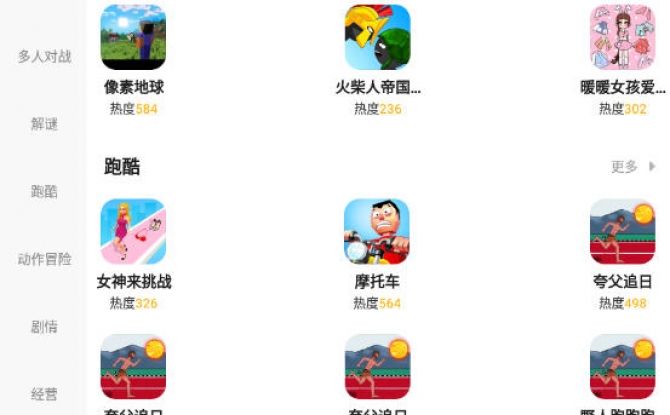The width and height of the screenshot is (670, 415).
Task: Select the 剧情 category
Action: coord(44,326)
